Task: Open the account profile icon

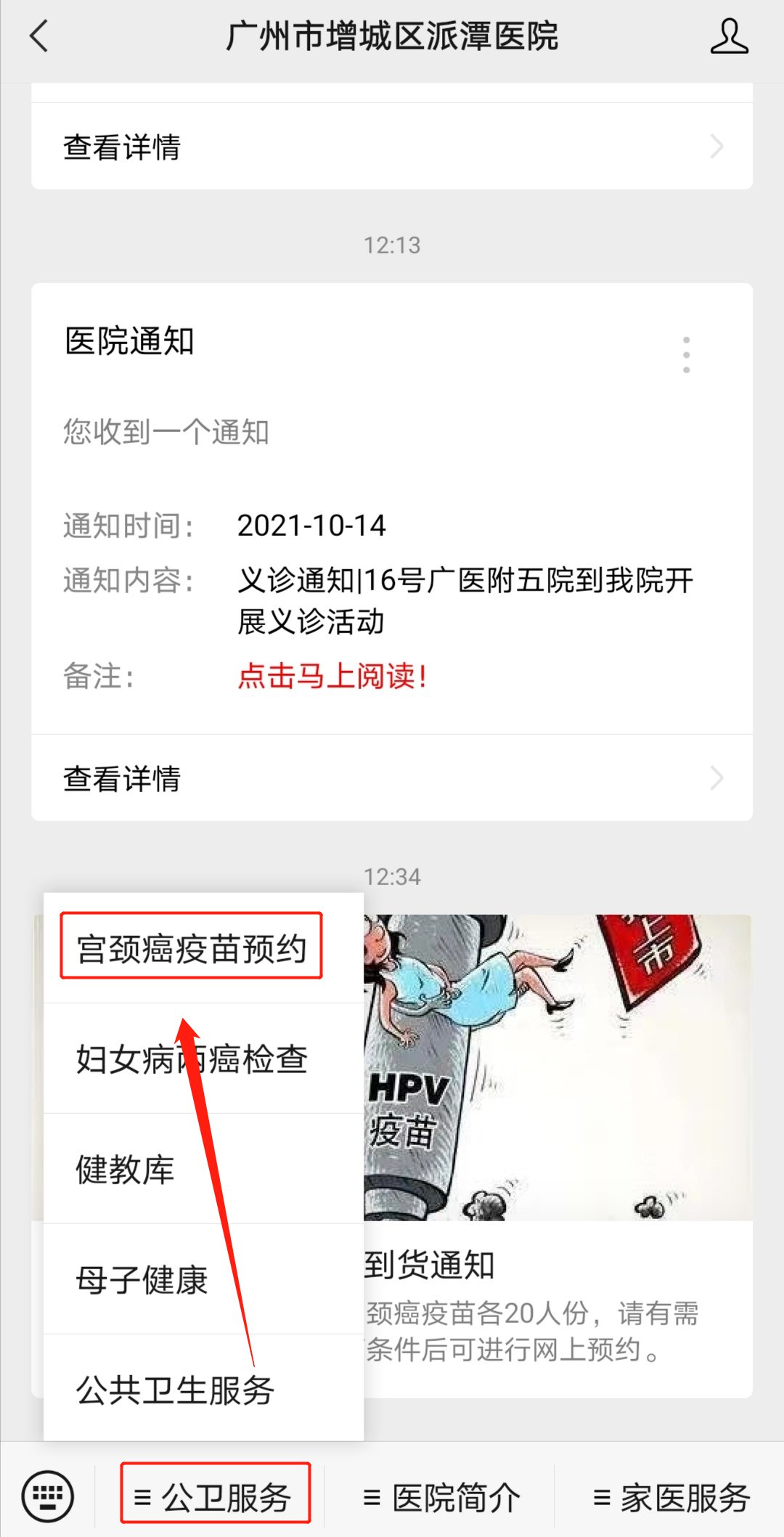Action: point(729,36)
